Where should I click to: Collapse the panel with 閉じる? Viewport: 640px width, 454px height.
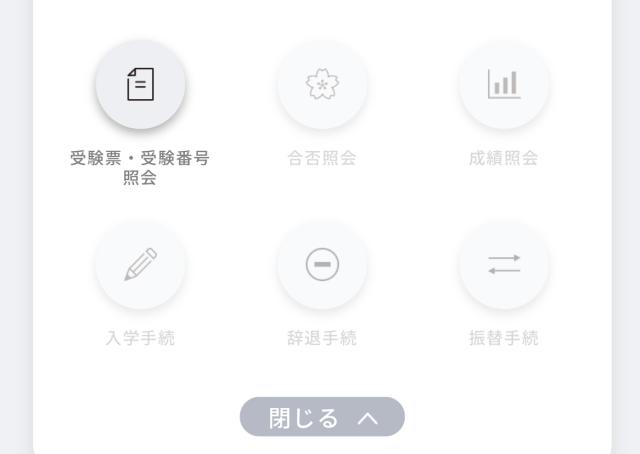[x=322, y=416]
